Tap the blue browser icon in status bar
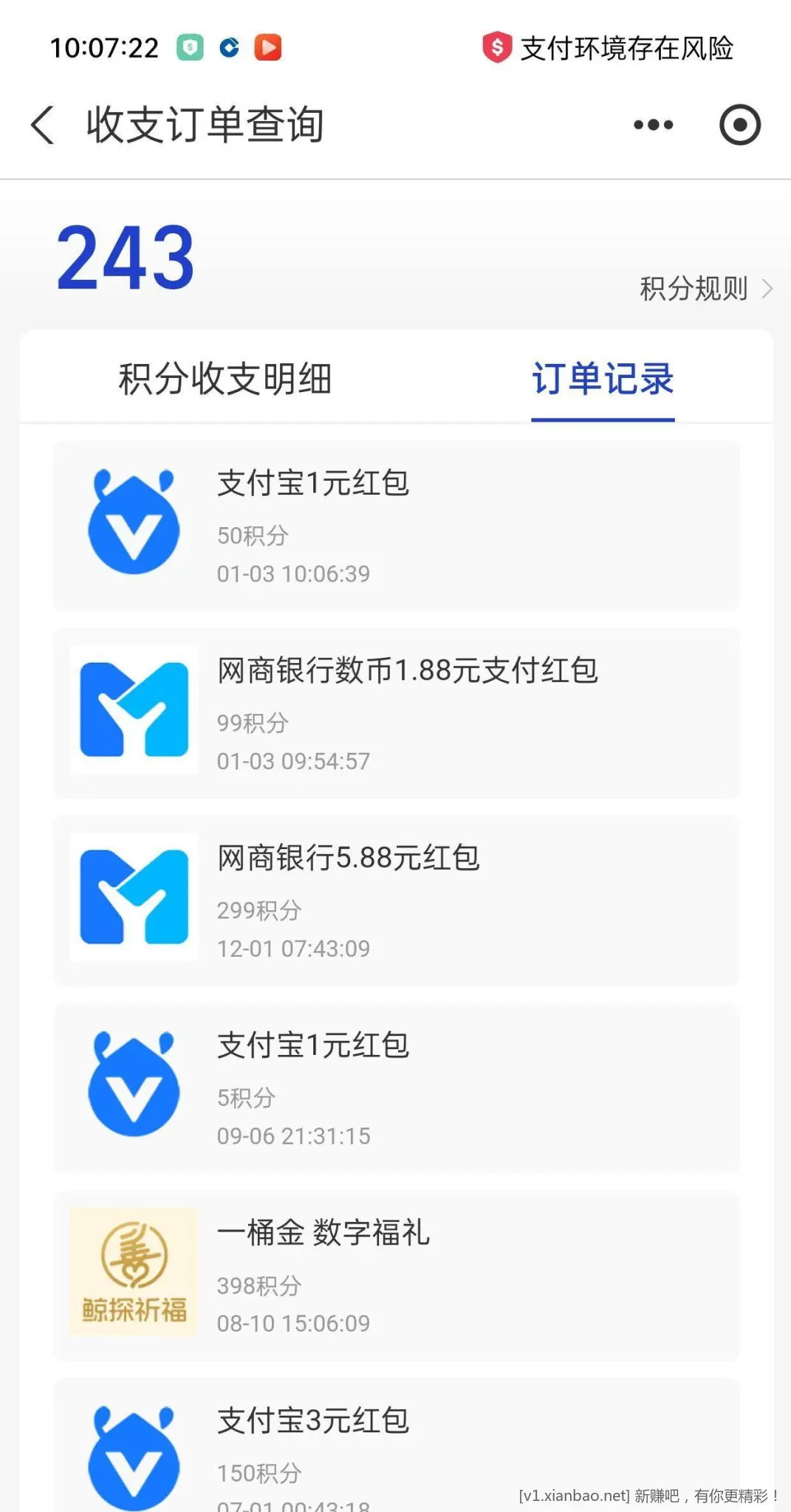Screen dimensions: 791x1512 click(x=229, y=47)
